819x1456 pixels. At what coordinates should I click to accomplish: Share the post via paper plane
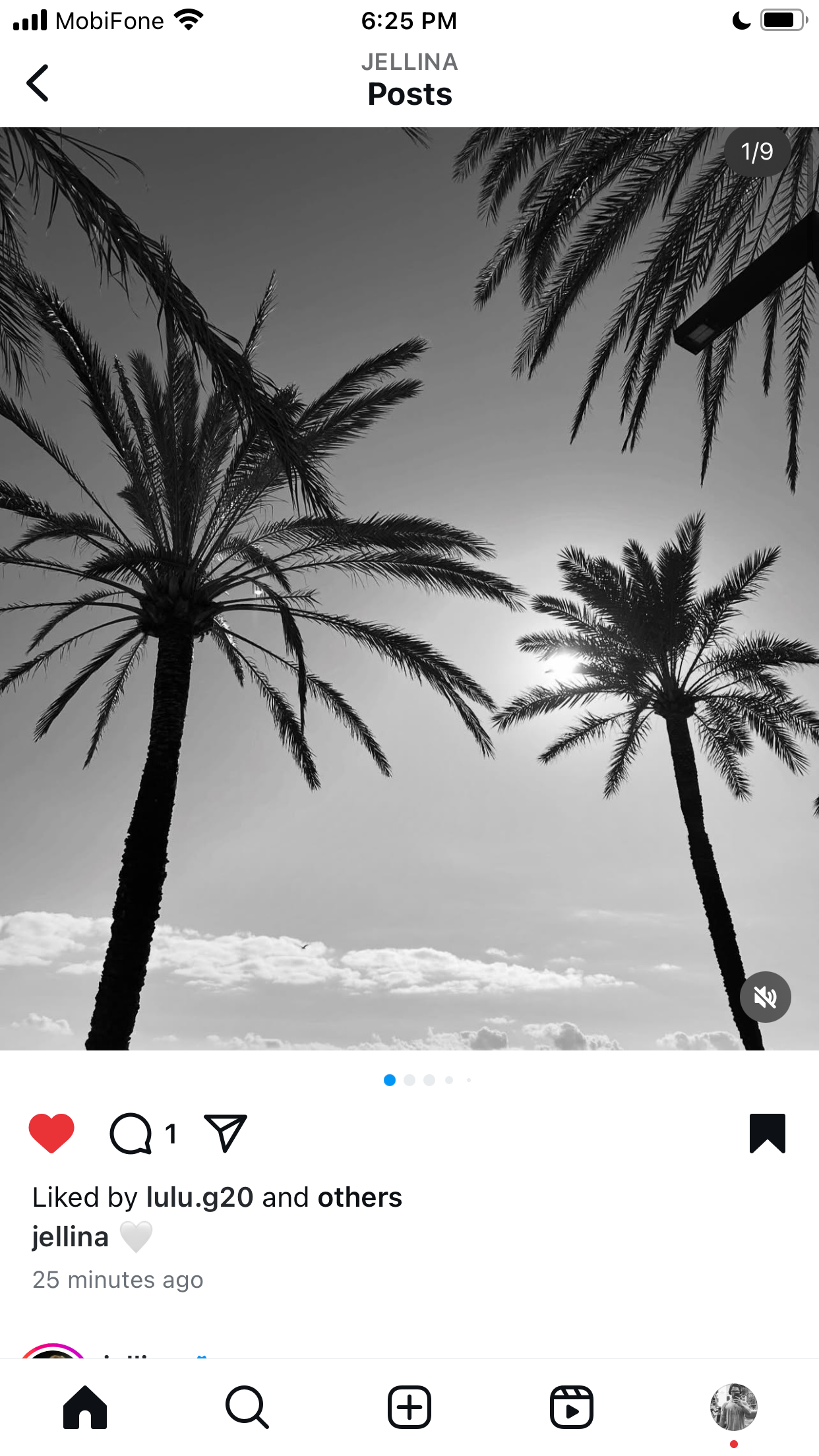[x=226, y=1133]
